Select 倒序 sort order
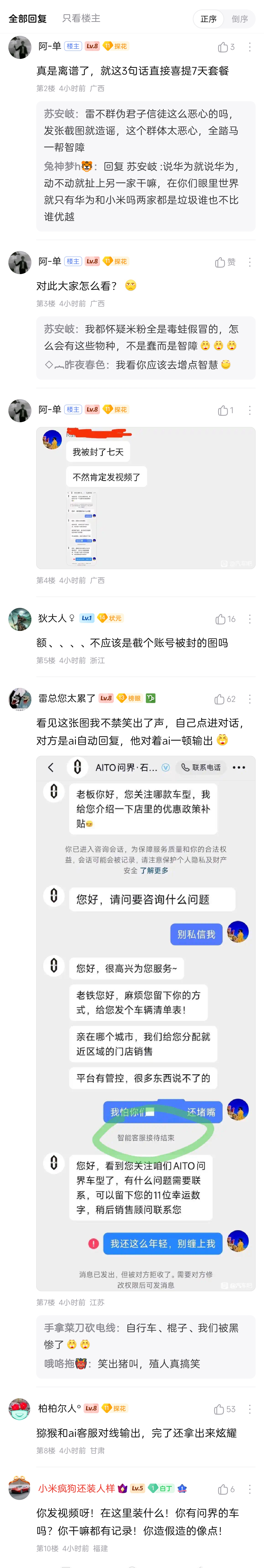This screenshot has width=264, height=1568. coord(240,19)
